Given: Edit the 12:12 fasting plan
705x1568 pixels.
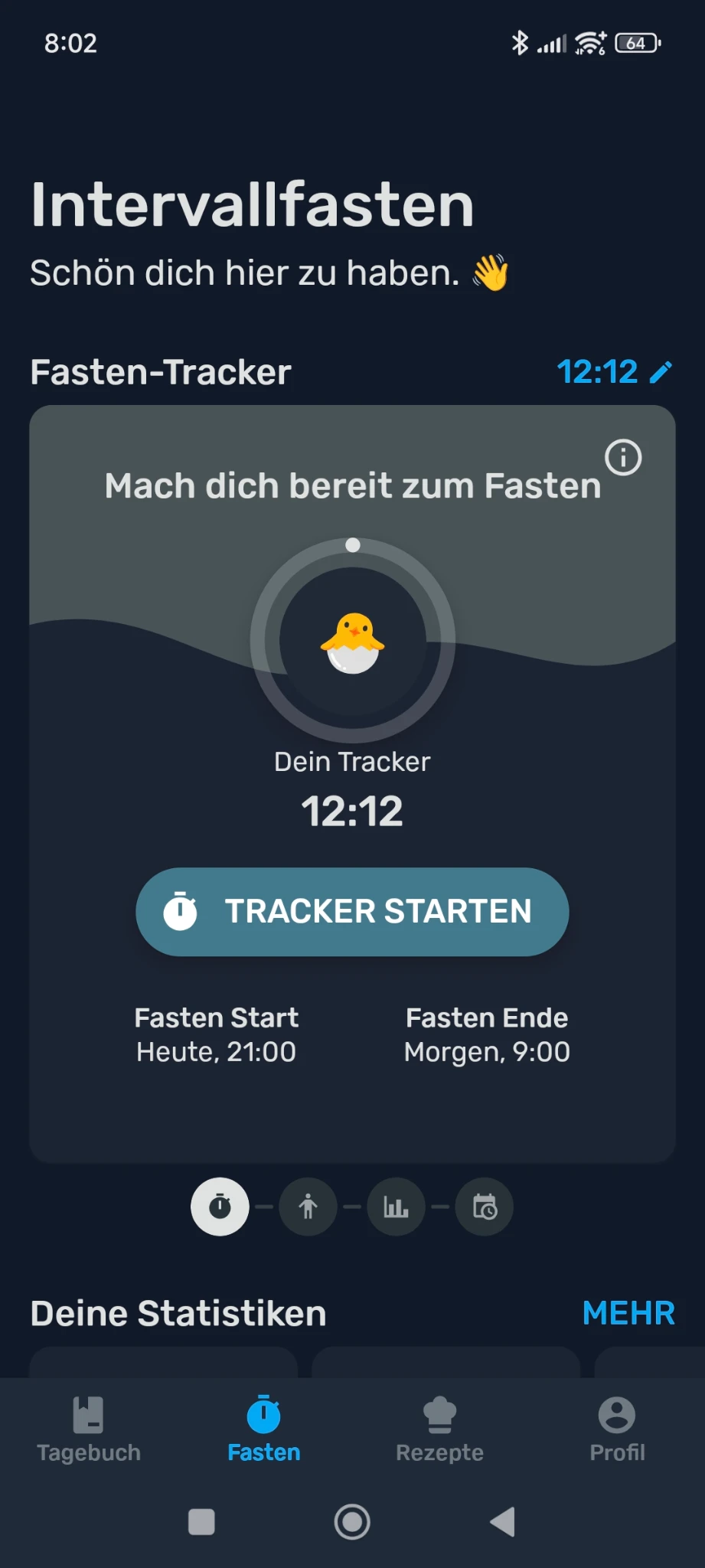Looking at the screenshot, I should [x=615, y=372].
